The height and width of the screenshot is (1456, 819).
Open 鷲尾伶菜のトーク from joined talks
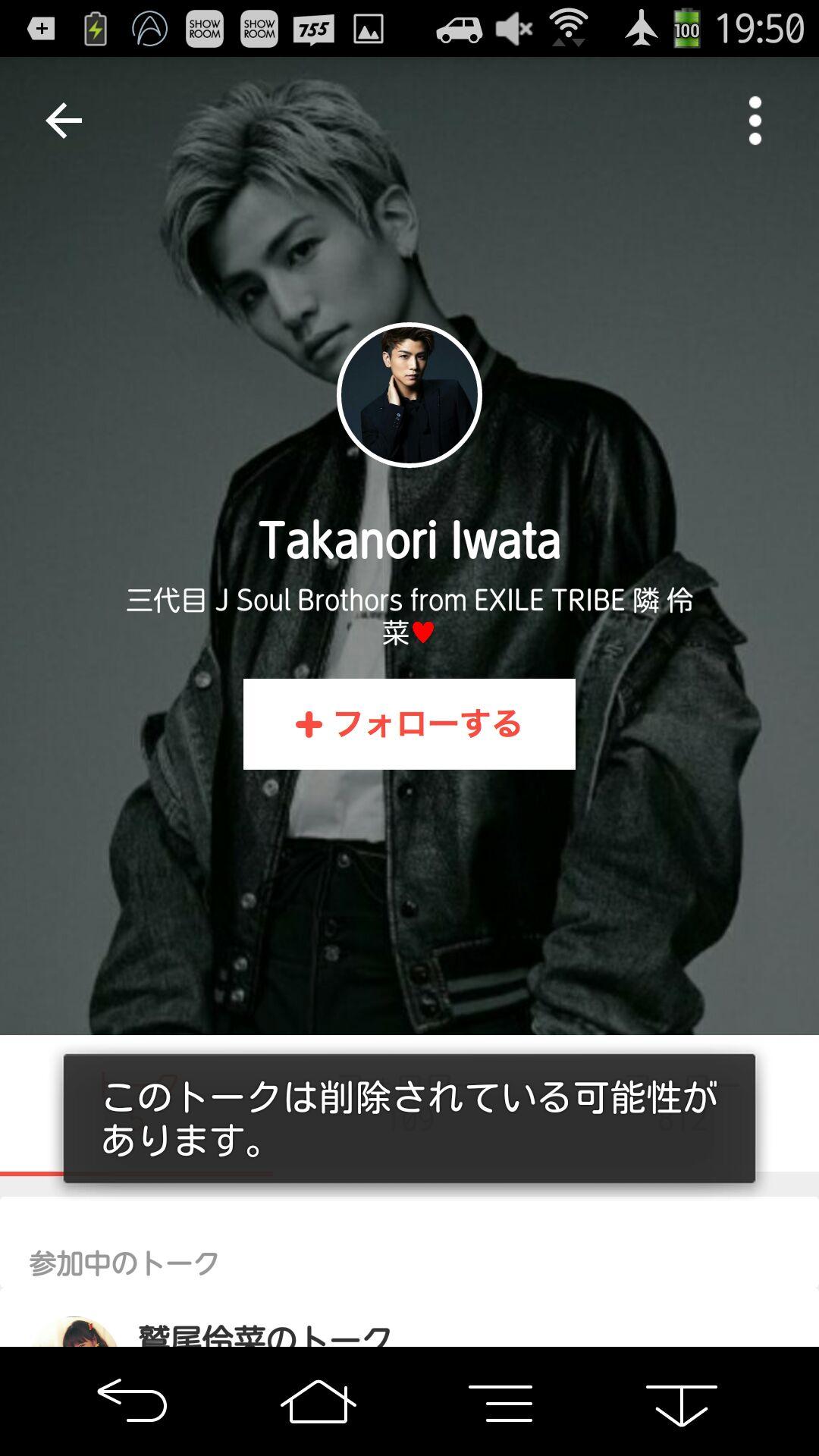(x=265, y=1333)
